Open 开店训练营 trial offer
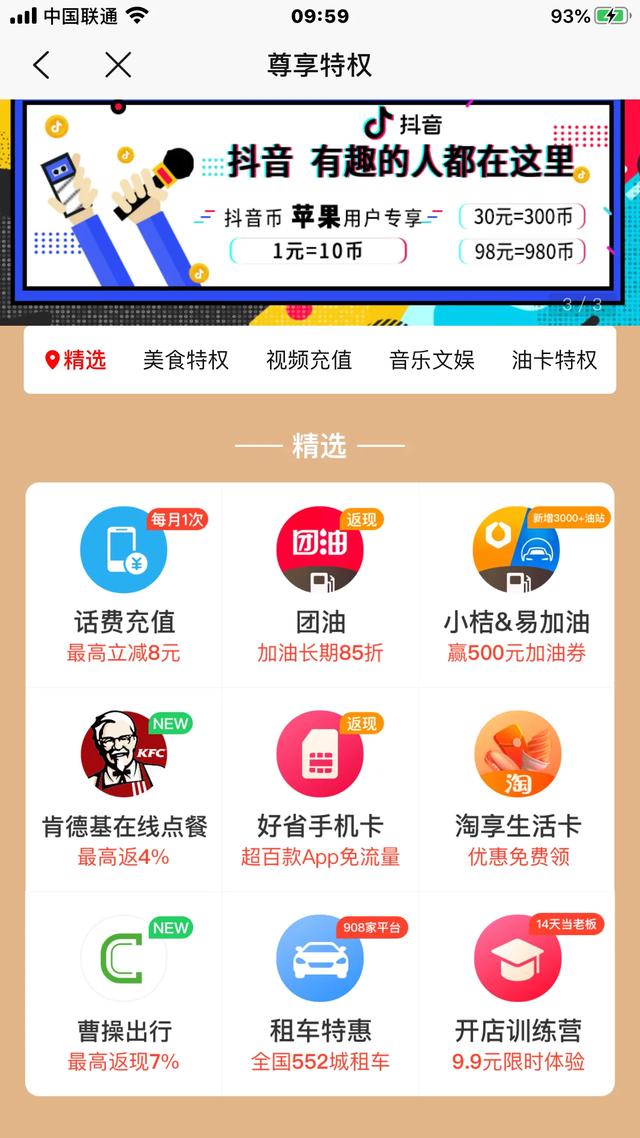The width and height of the screenshot is (640, 1138). 517,993
